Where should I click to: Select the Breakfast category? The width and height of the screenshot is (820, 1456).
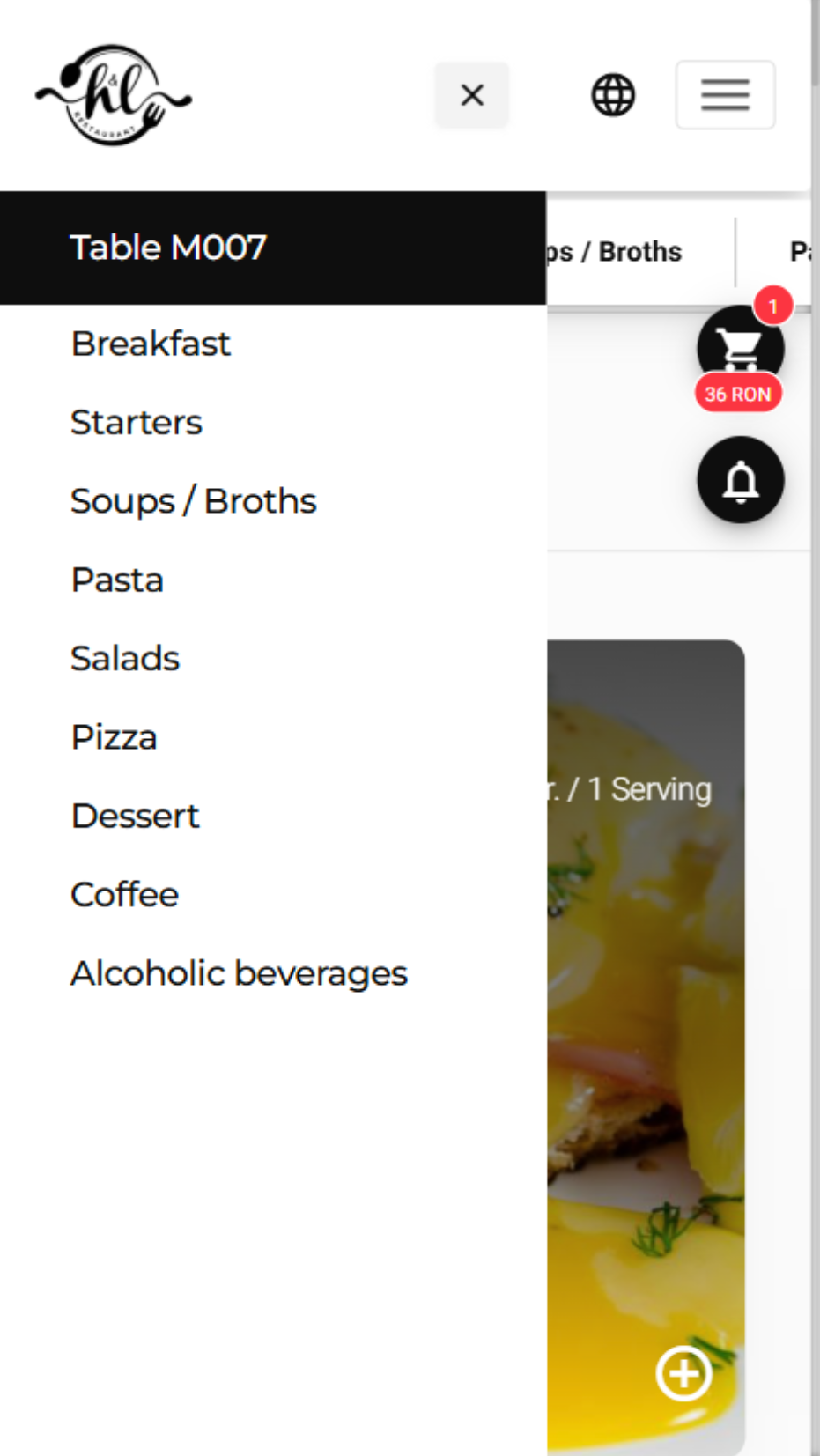151,344
